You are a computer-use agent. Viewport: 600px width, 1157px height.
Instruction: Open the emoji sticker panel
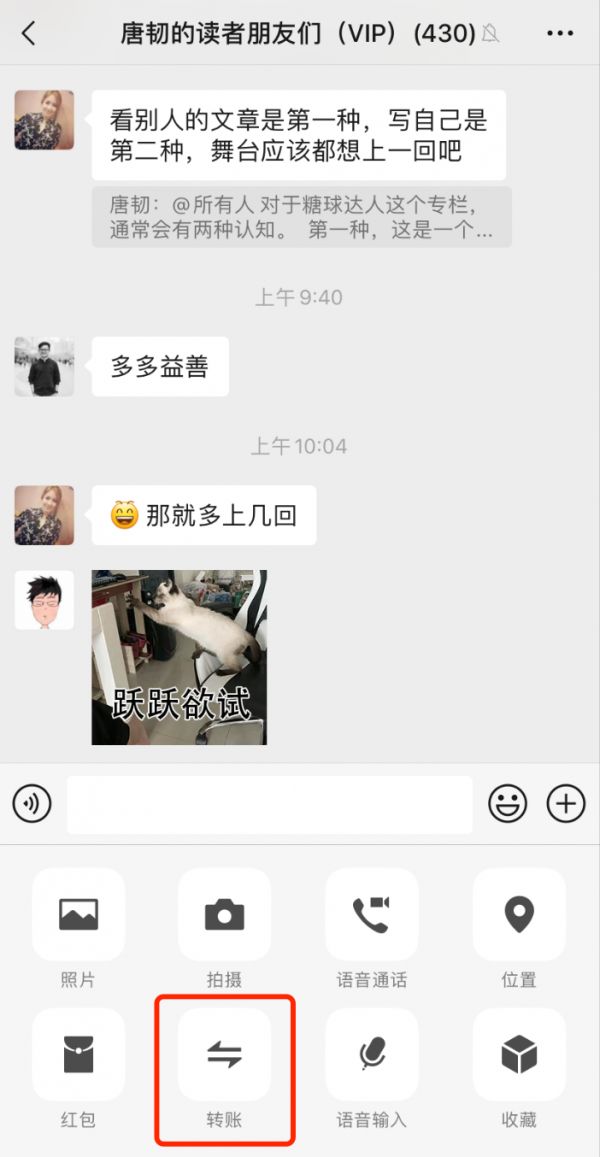[508, 803]
